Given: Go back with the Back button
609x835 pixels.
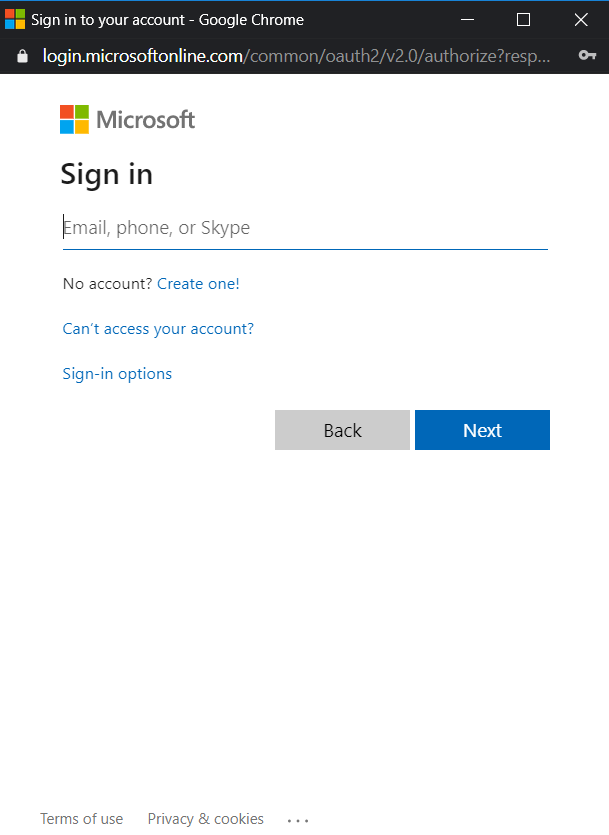Looking at the screenshot, I should pos(342,430).
